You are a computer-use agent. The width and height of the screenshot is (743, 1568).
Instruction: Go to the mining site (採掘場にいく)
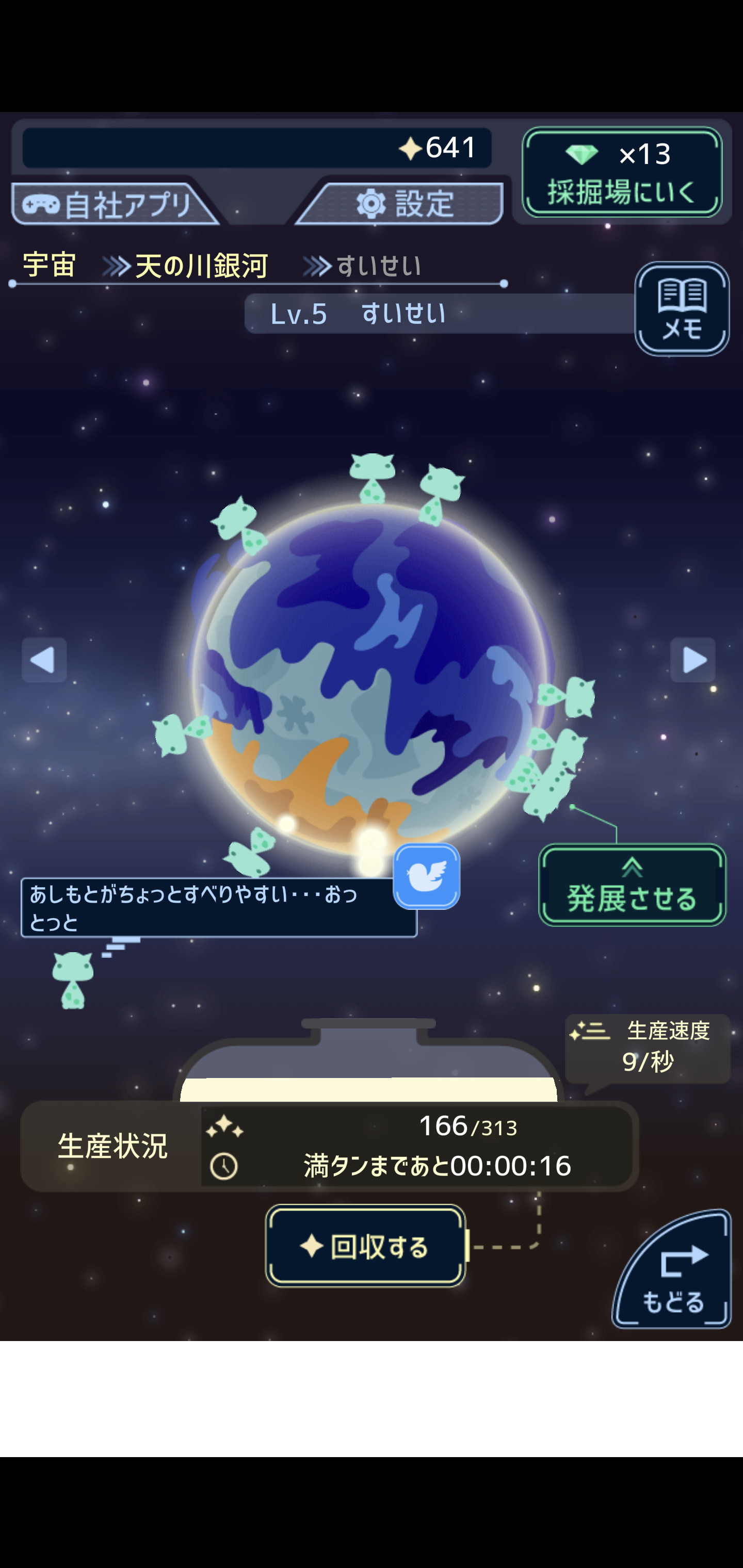pyautogui.click(x=622, y=172)
